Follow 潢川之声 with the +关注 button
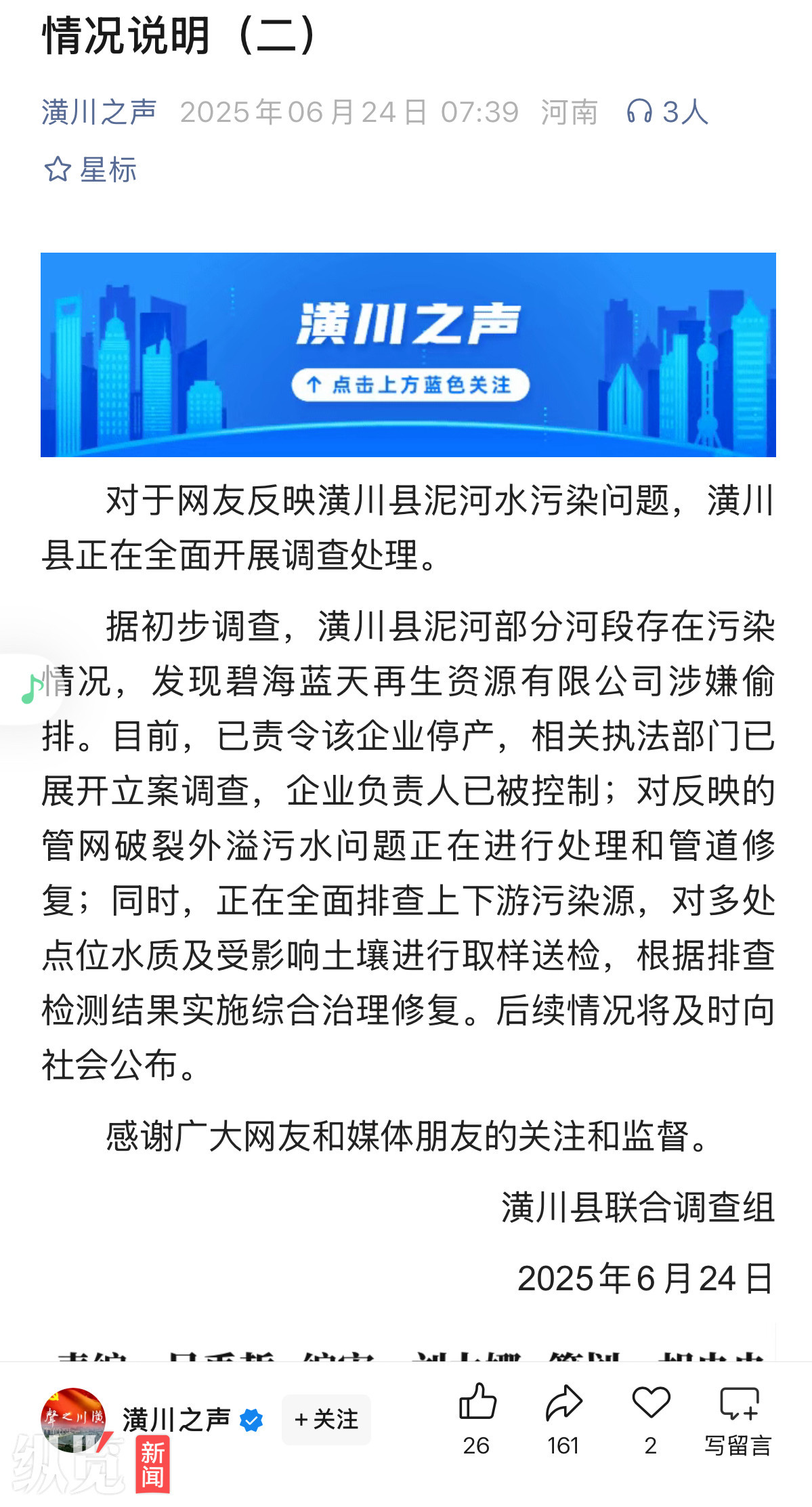The width and height of the screenshot is (812, 1507). point(326,1419)
